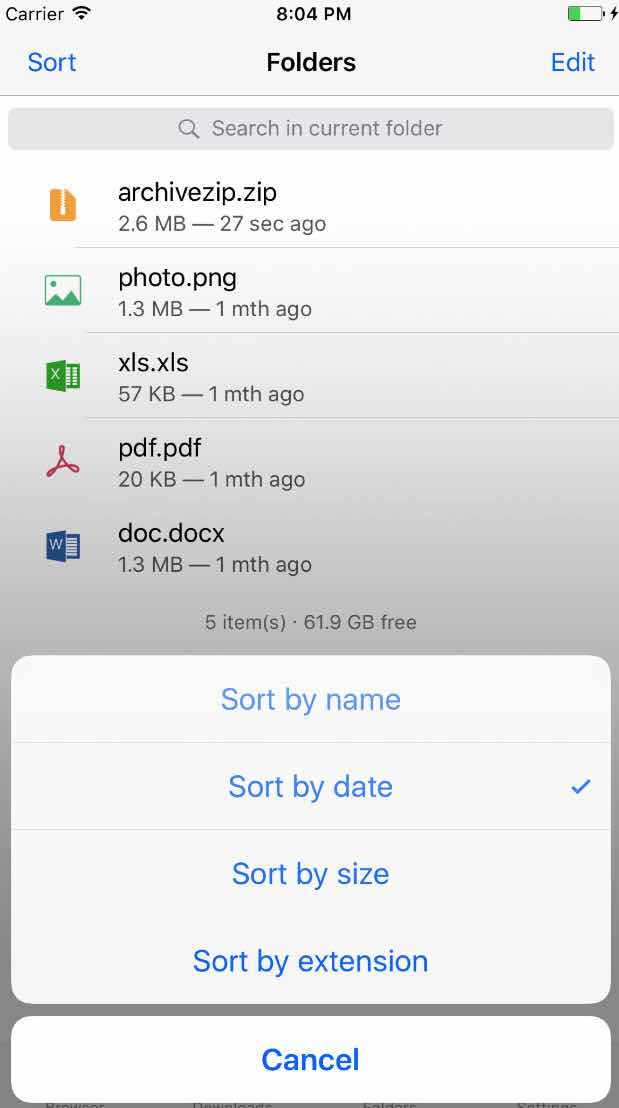The width and height of the screenshot is (619, 1108).
Task: Open doc.docx file
Action: (310, 546)
